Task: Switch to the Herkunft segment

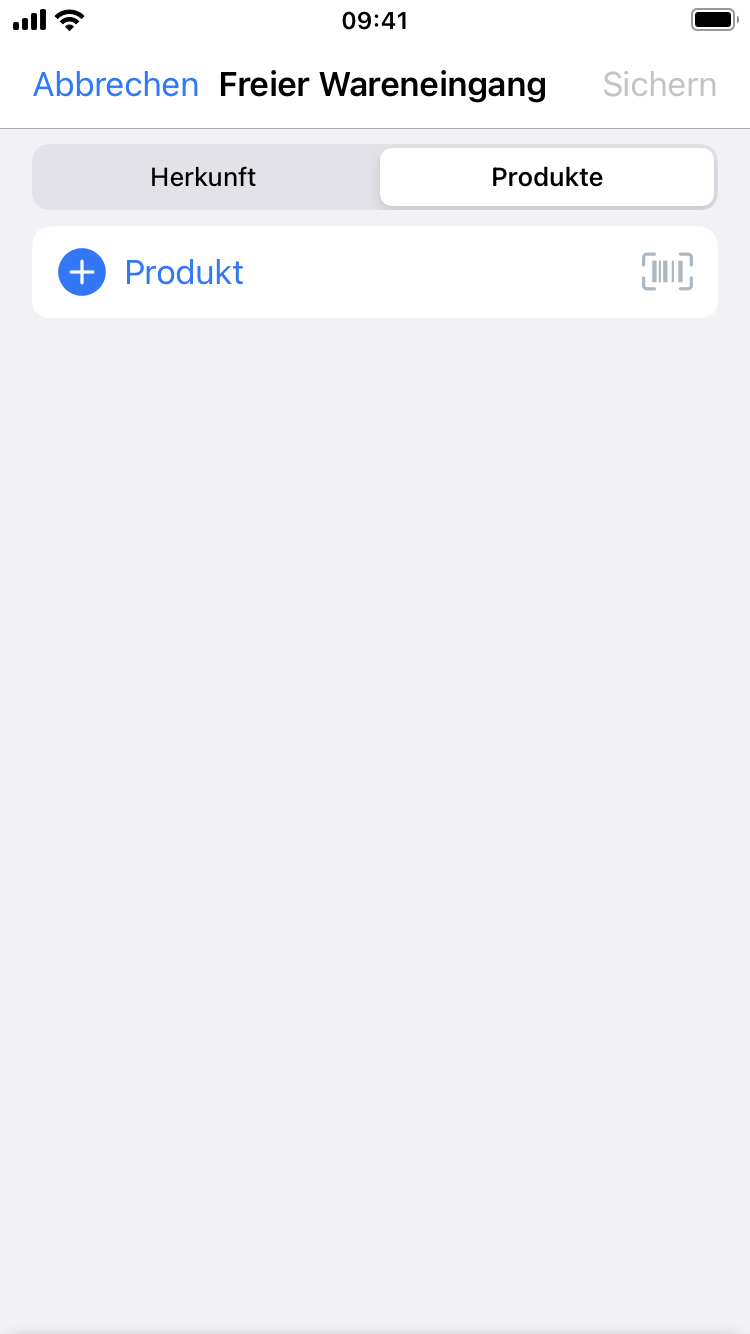Action: tap(204, 177)
